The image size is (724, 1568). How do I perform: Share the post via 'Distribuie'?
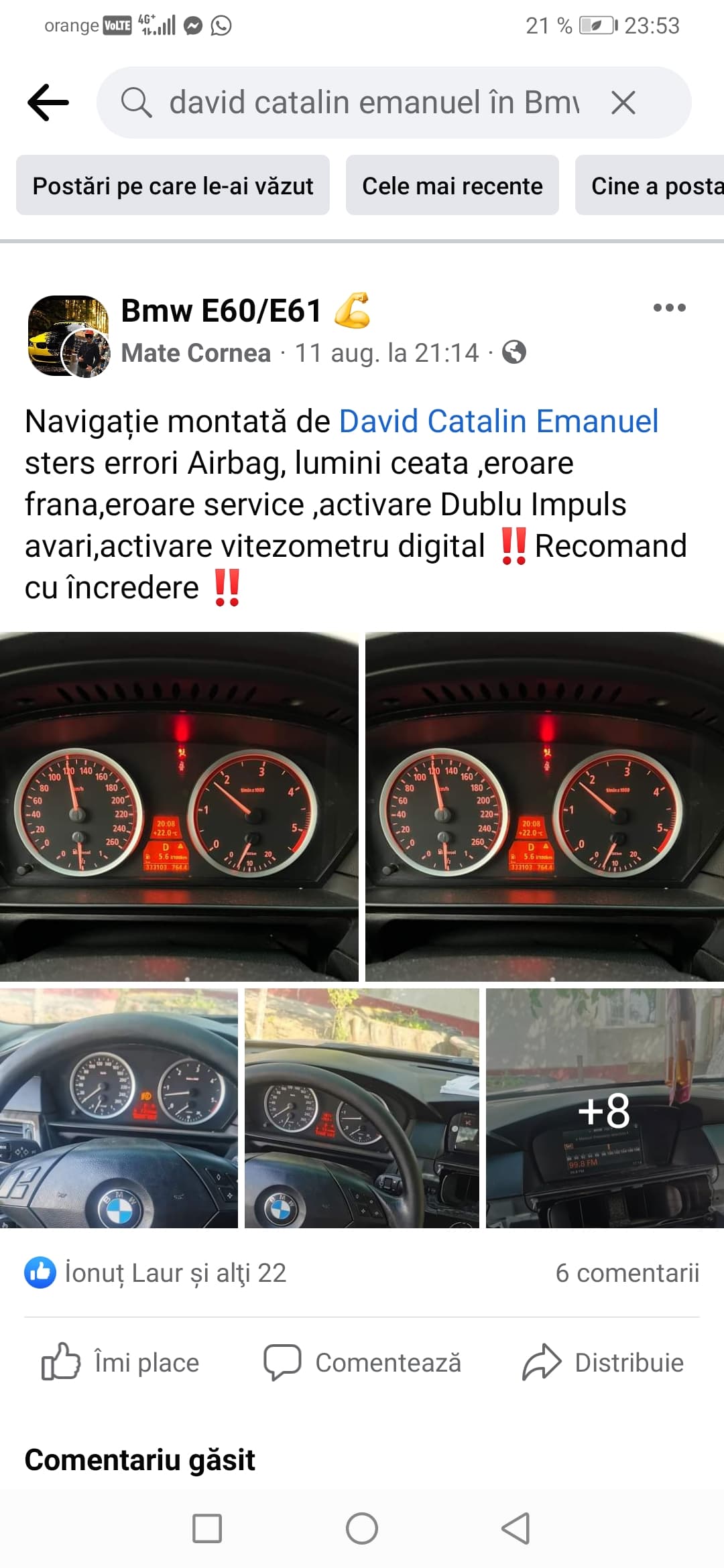(x=603, y=1362)
